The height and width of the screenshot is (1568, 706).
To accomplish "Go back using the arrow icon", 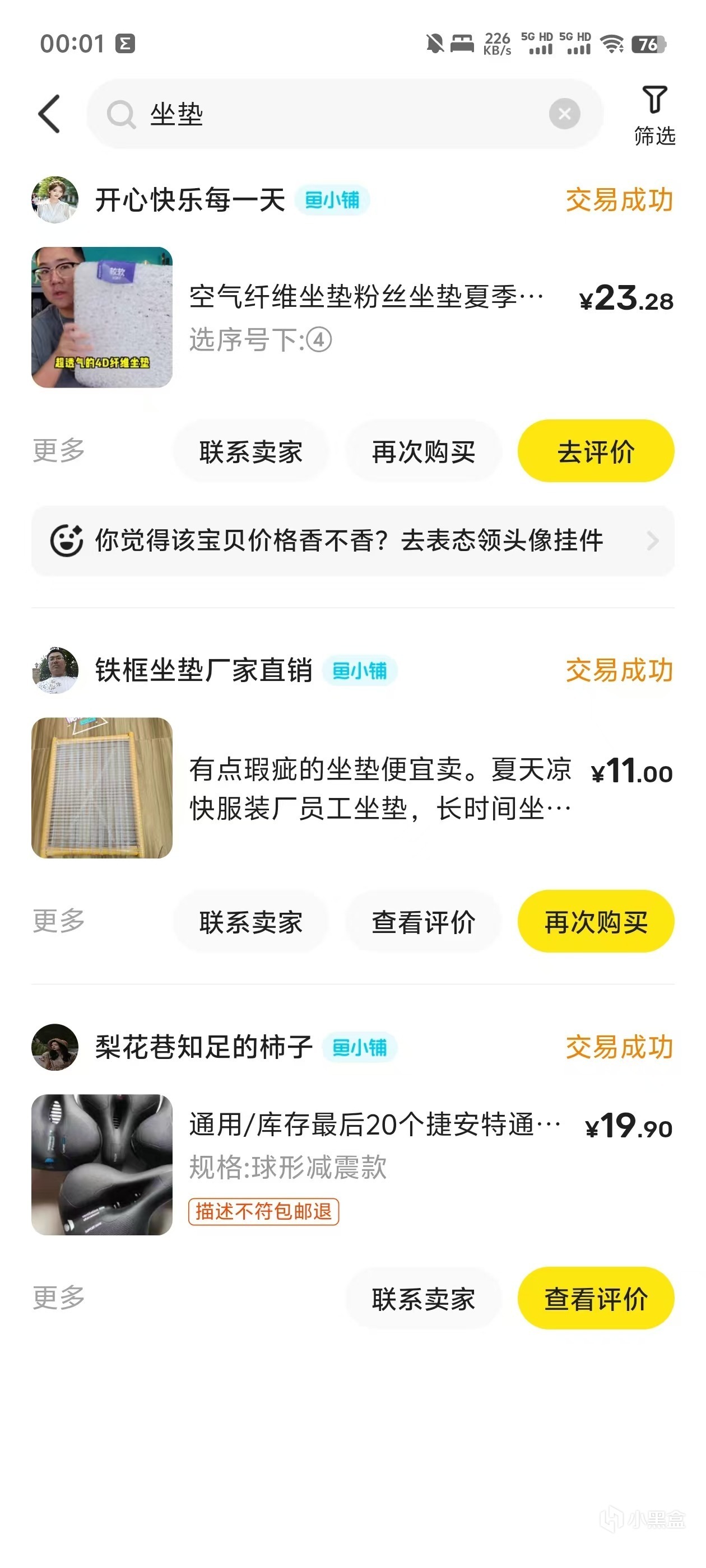I will tap(50, 114).
